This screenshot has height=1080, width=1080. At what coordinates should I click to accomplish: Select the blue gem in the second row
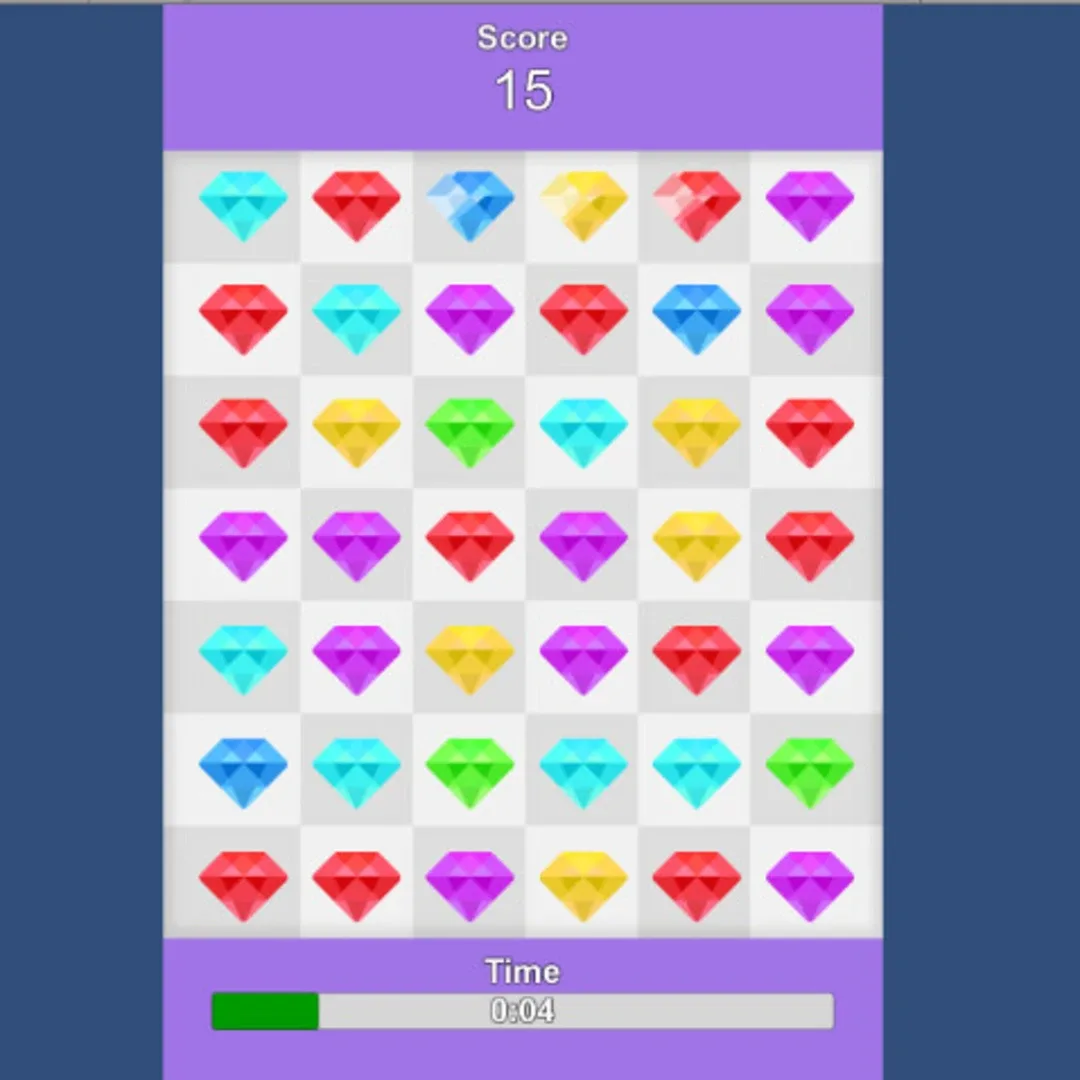coord(697,318)
